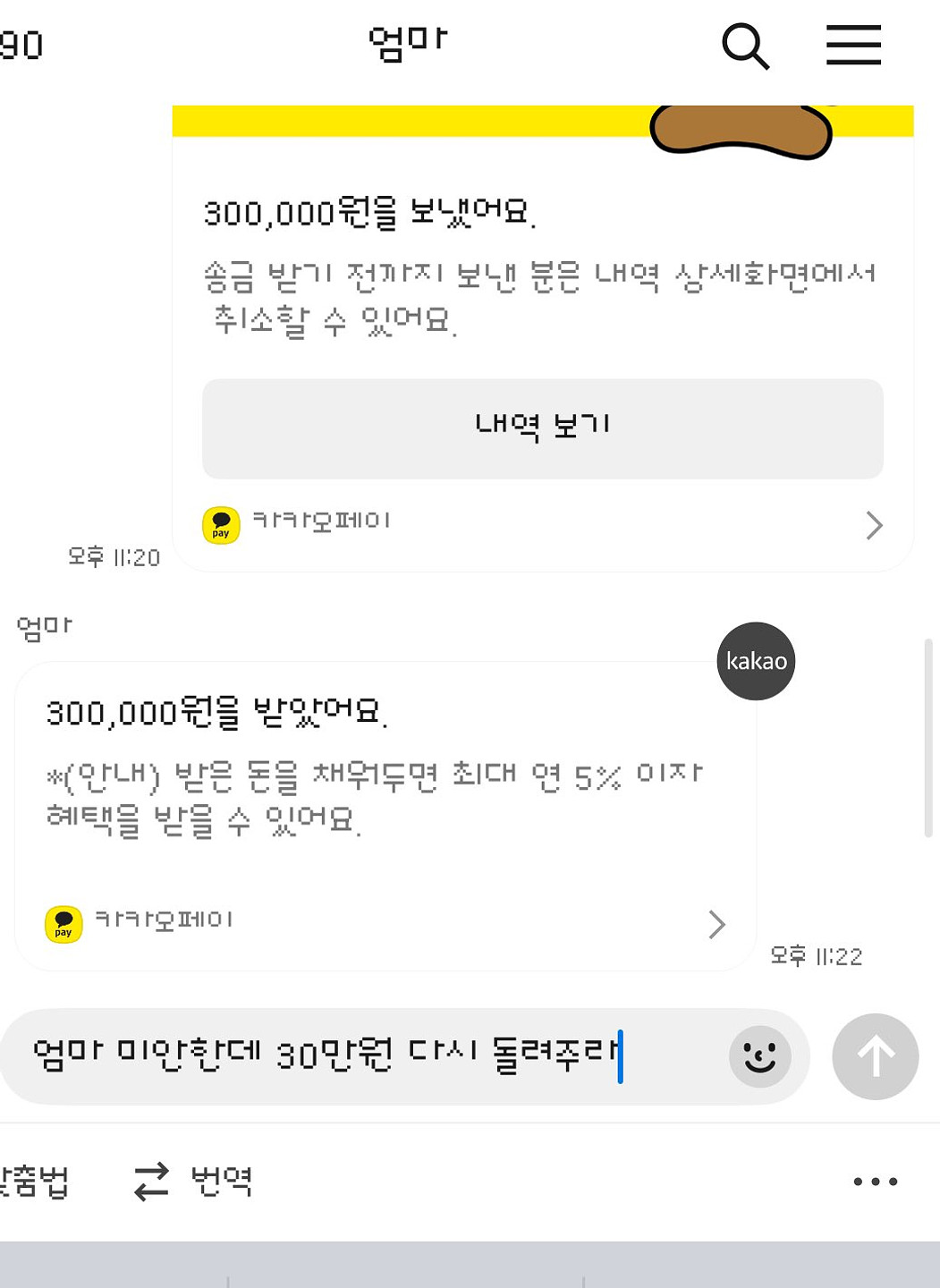The width and height of the screenshot is (940, 1288).
Task: Send the typed message
Action: [x=875, y=1056]
